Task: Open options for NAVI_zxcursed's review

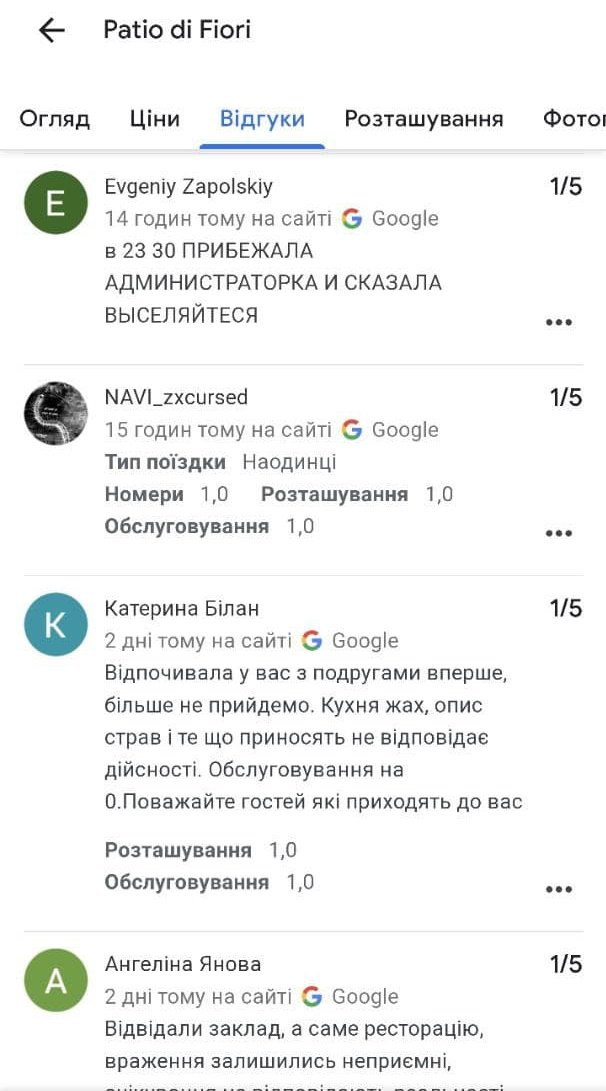Action: (x=558, y=533)
